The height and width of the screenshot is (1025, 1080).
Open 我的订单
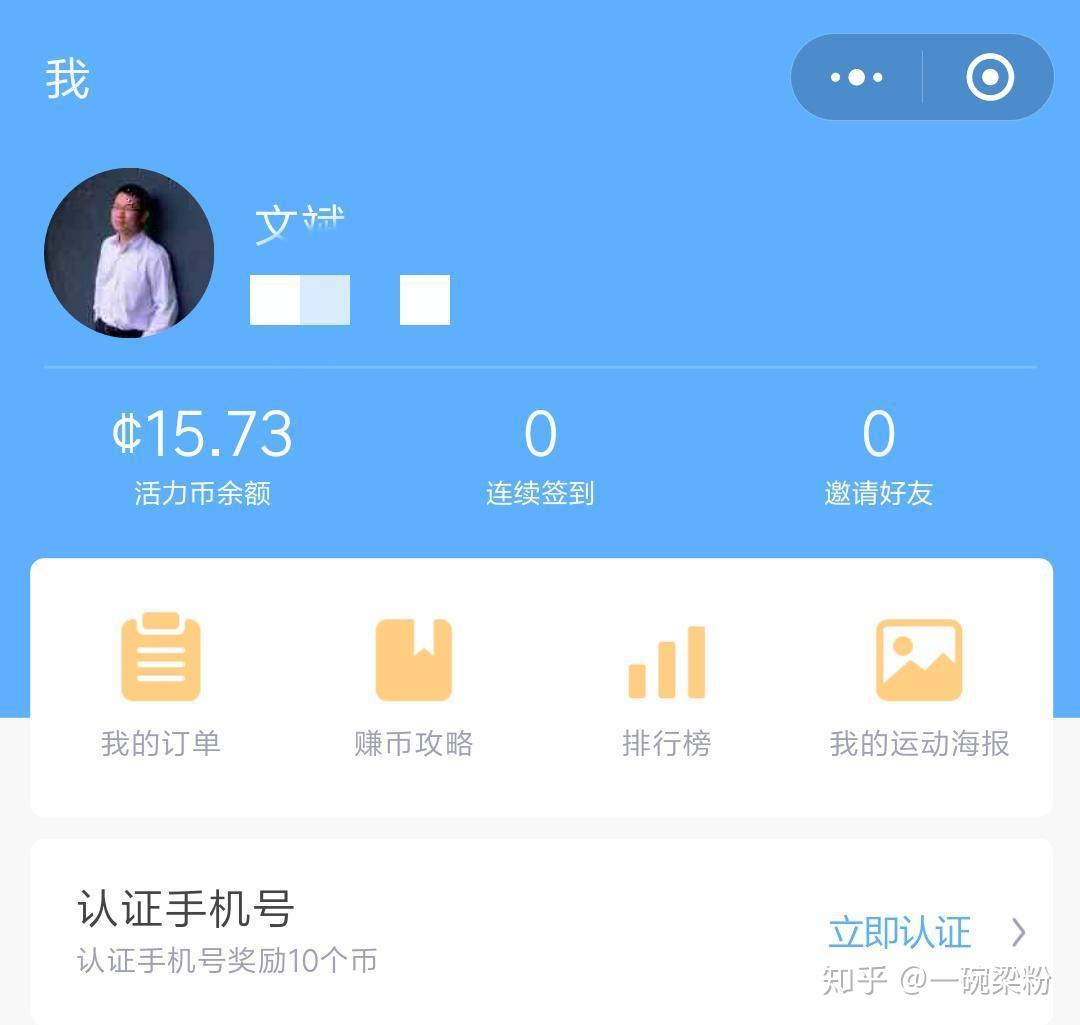point(161,685)
